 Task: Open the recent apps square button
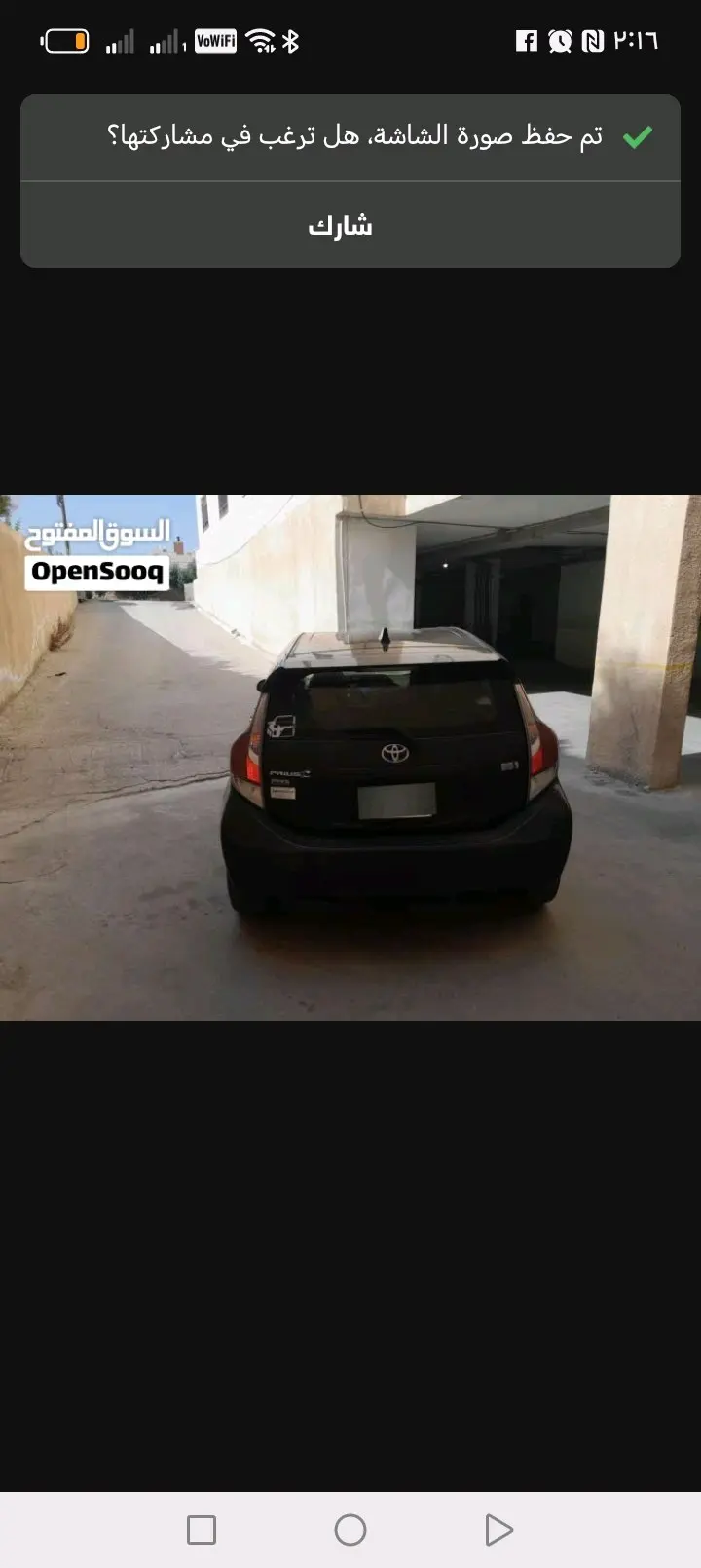202,1530
